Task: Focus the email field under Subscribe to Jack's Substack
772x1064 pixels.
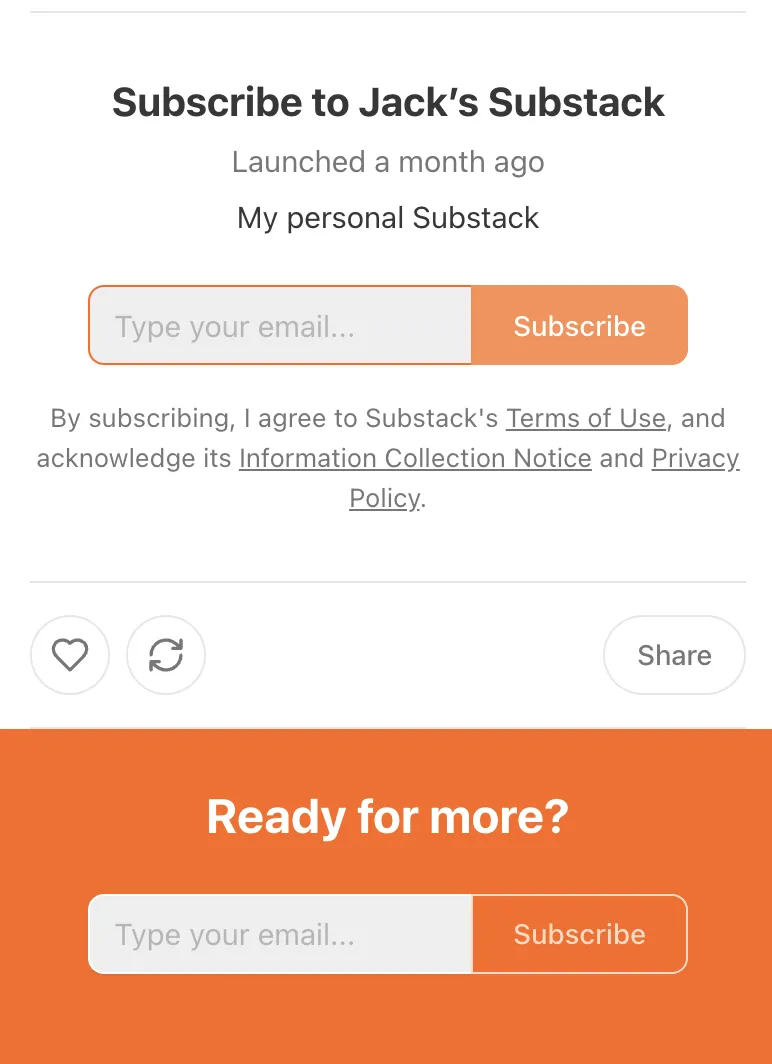Action: 280,326
